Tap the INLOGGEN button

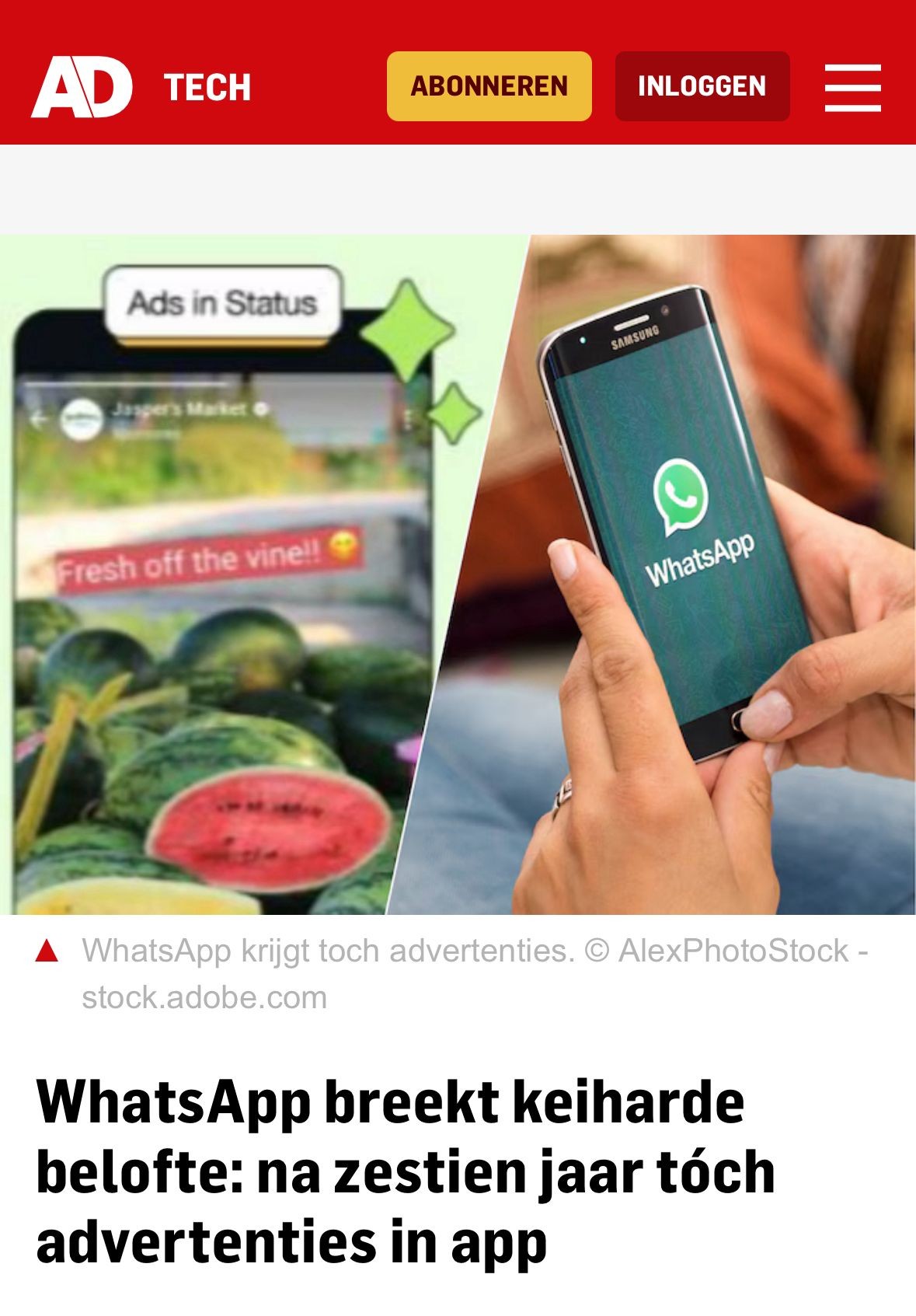(x=702, y=86)
